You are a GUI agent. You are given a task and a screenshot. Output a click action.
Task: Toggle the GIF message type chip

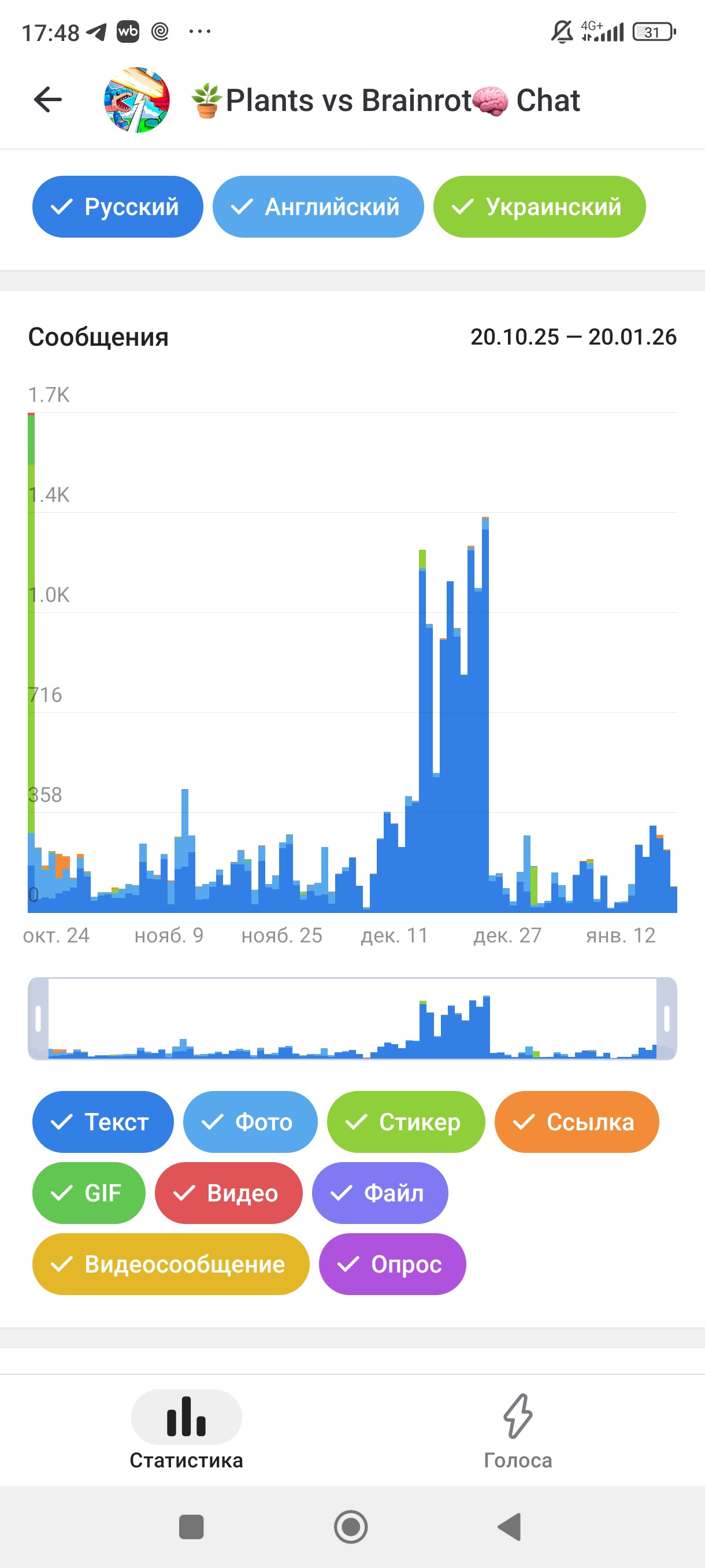(89, 1192)
